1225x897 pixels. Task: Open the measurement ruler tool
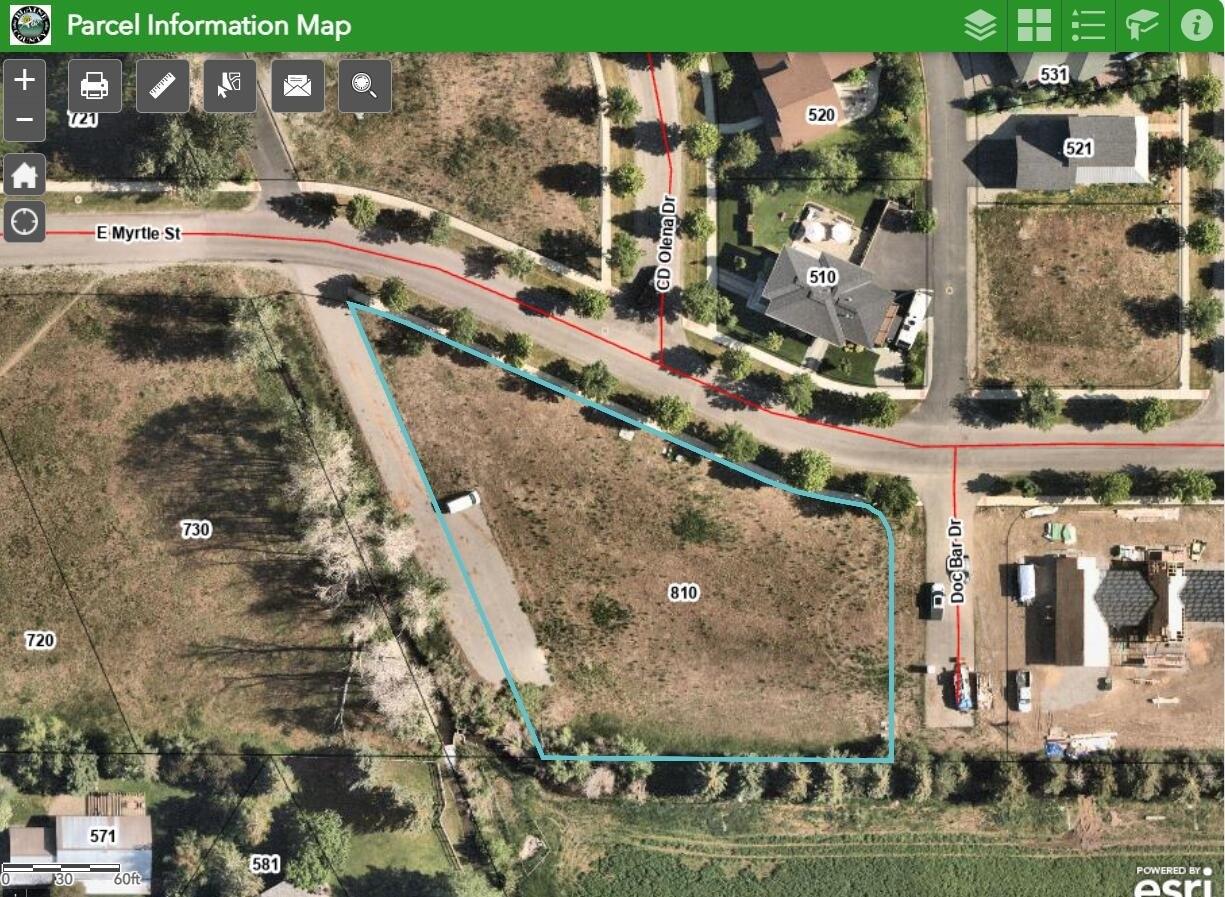coord(162,86)
